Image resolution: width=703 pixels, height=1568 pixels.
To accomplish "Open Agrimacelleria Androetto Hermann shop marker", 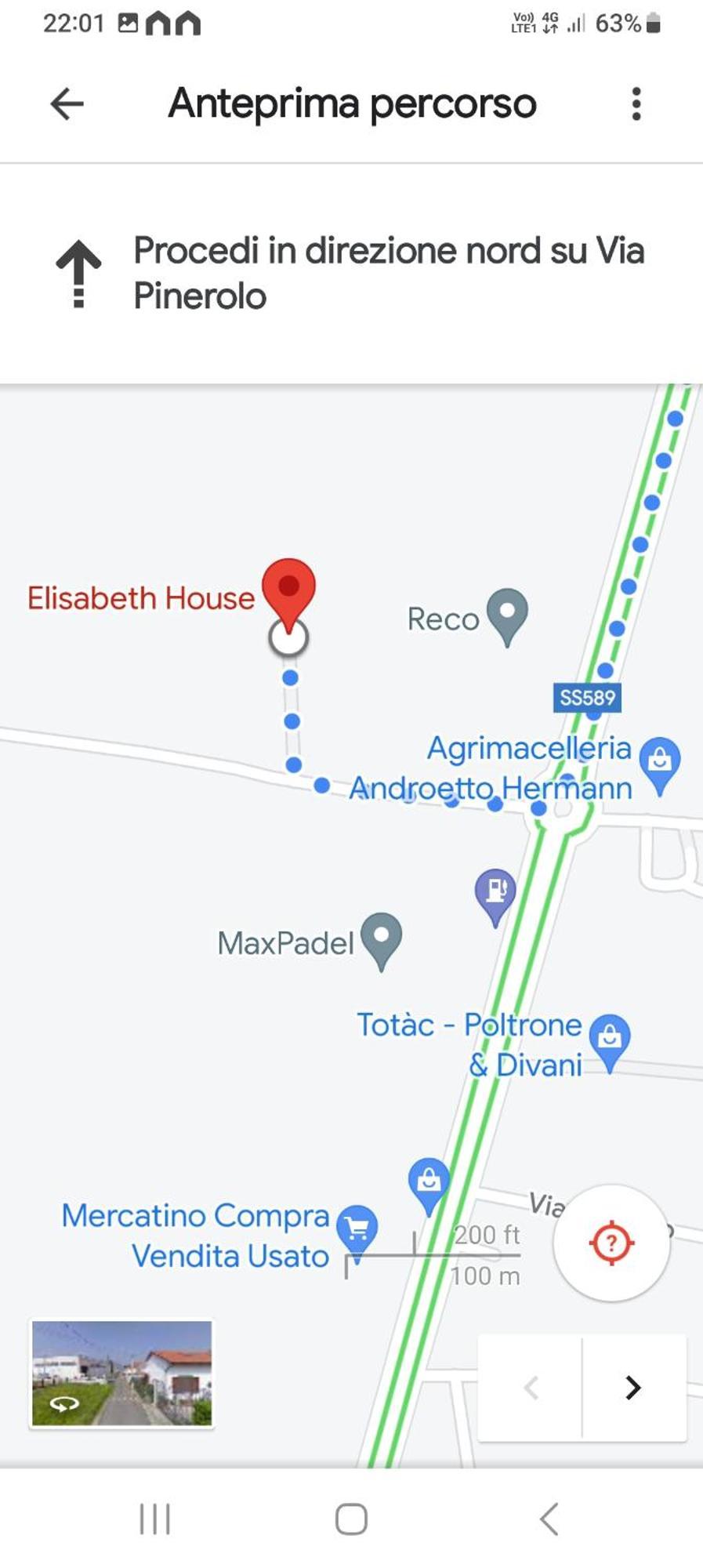I will point(659,761).
